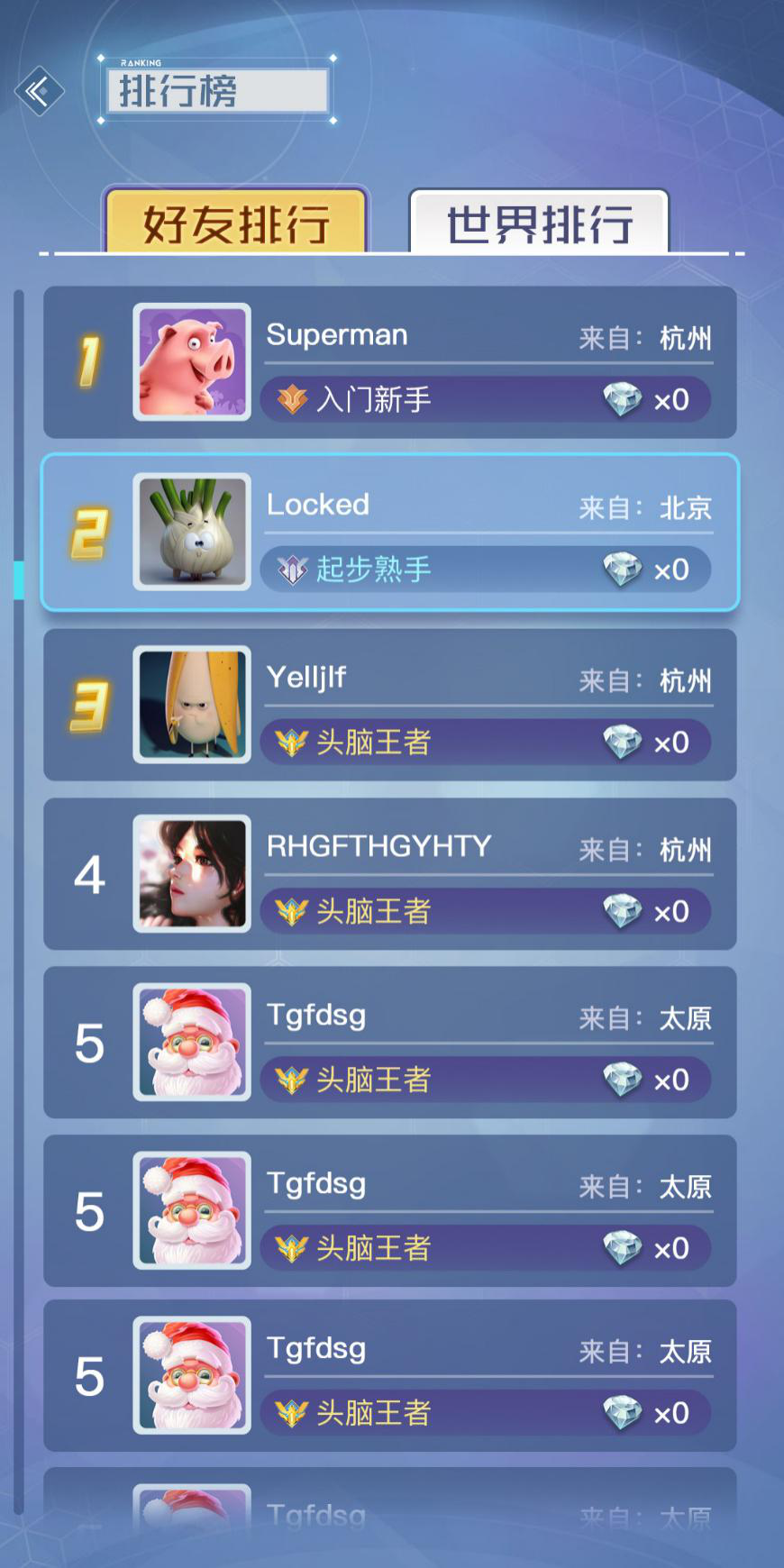The image size is (784, 1568).
Task: Go back using the double-arrow icon
Action: tap(39, 91)
